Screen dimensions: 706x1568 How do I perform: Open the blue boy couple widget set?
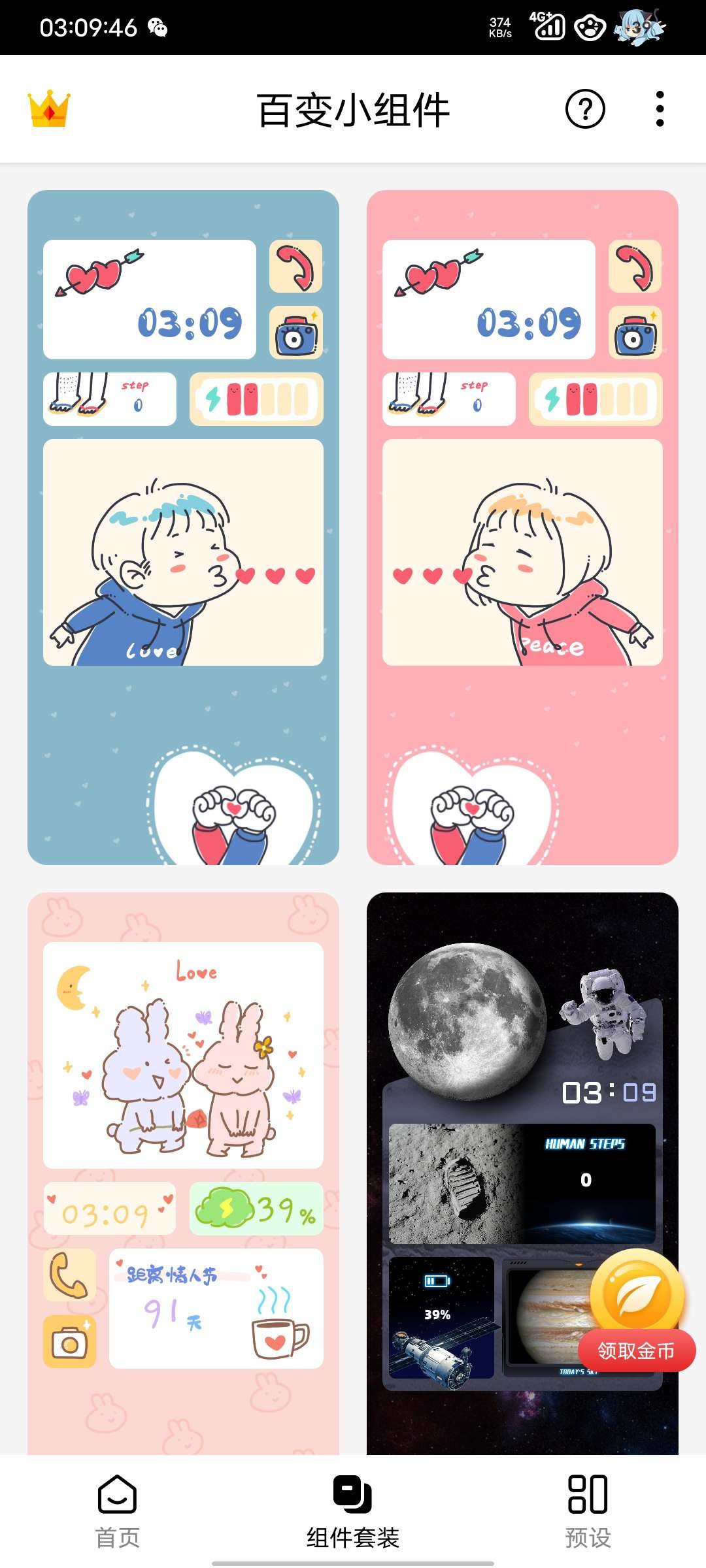coord(183,527)
